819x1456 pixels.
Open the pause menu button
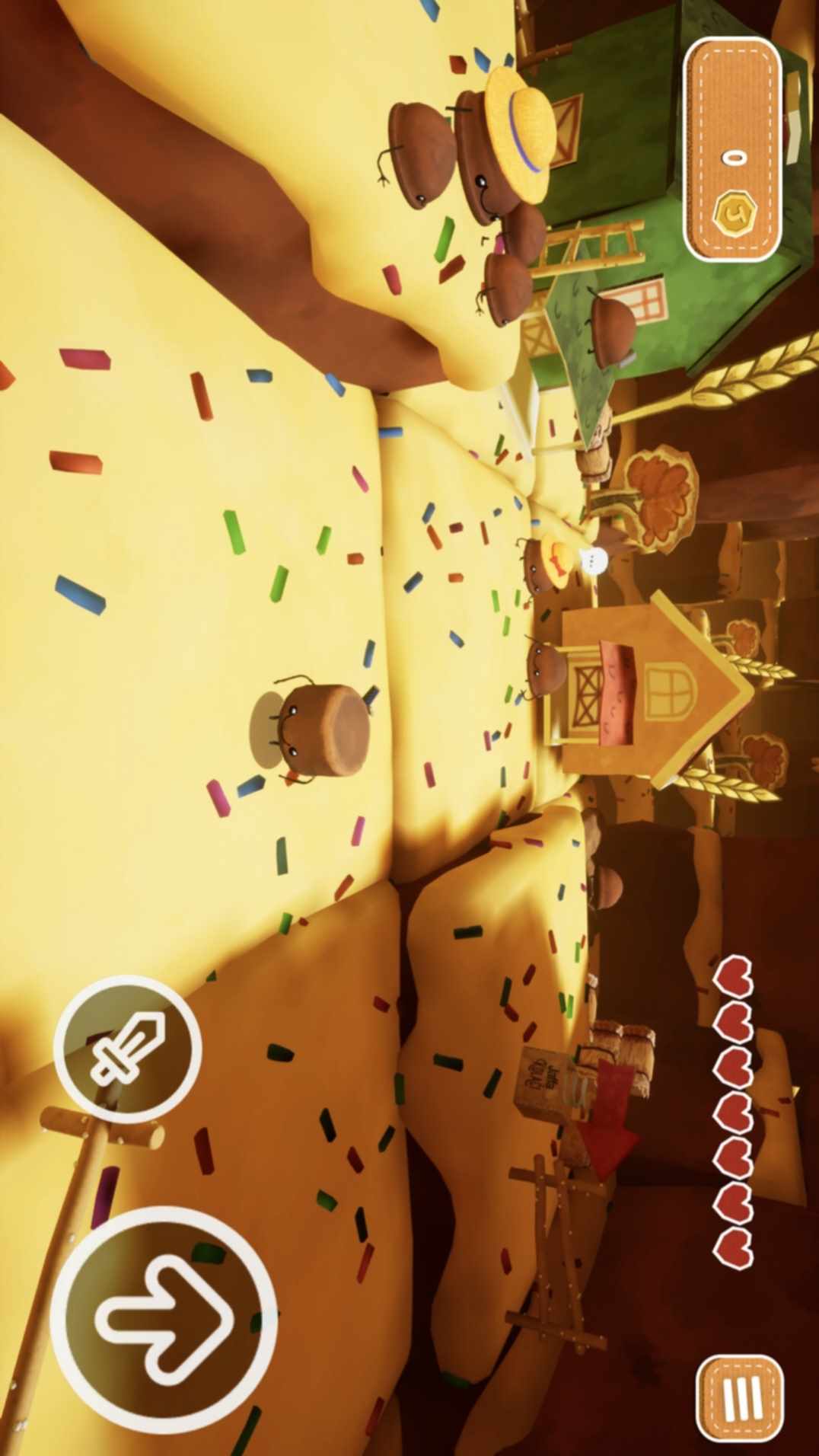(740, 1398)
